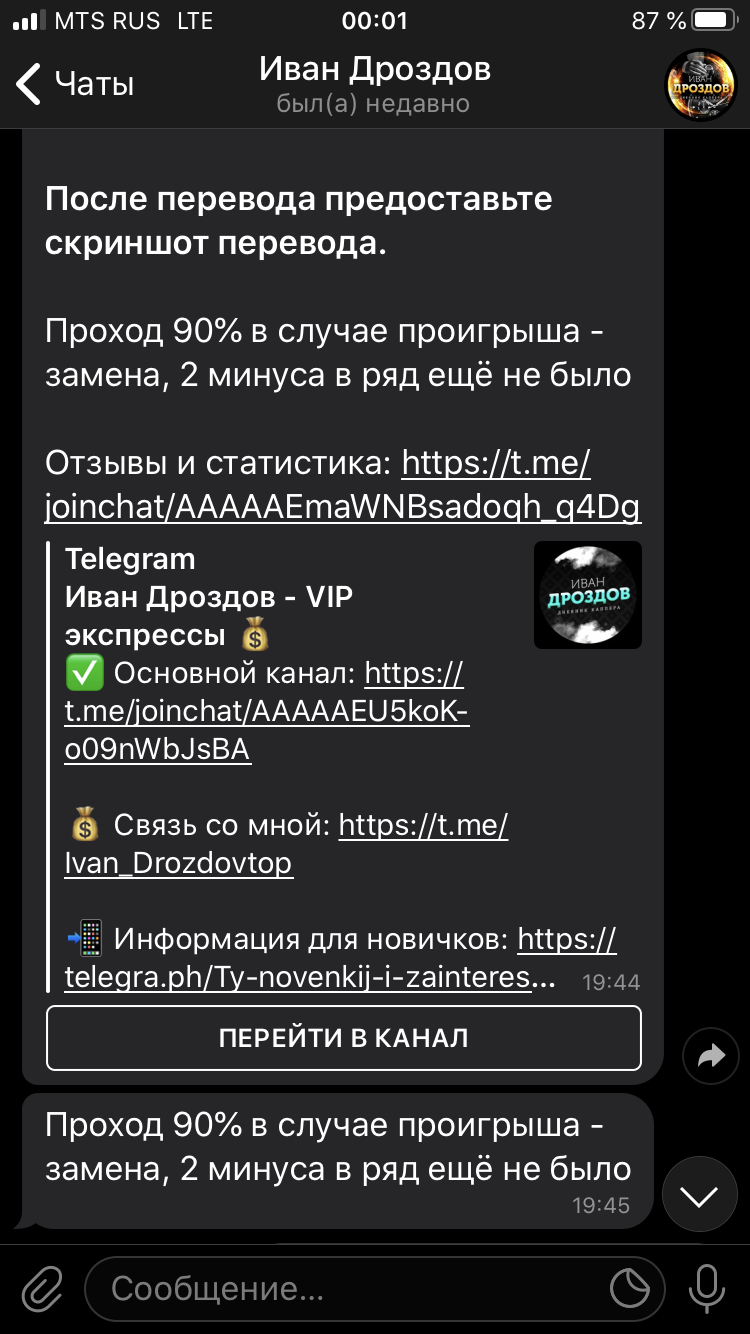Screen dimensions: 750x1334
Task: Open the Отзывы и статистика joinchat link
Action: coord(343,486)
